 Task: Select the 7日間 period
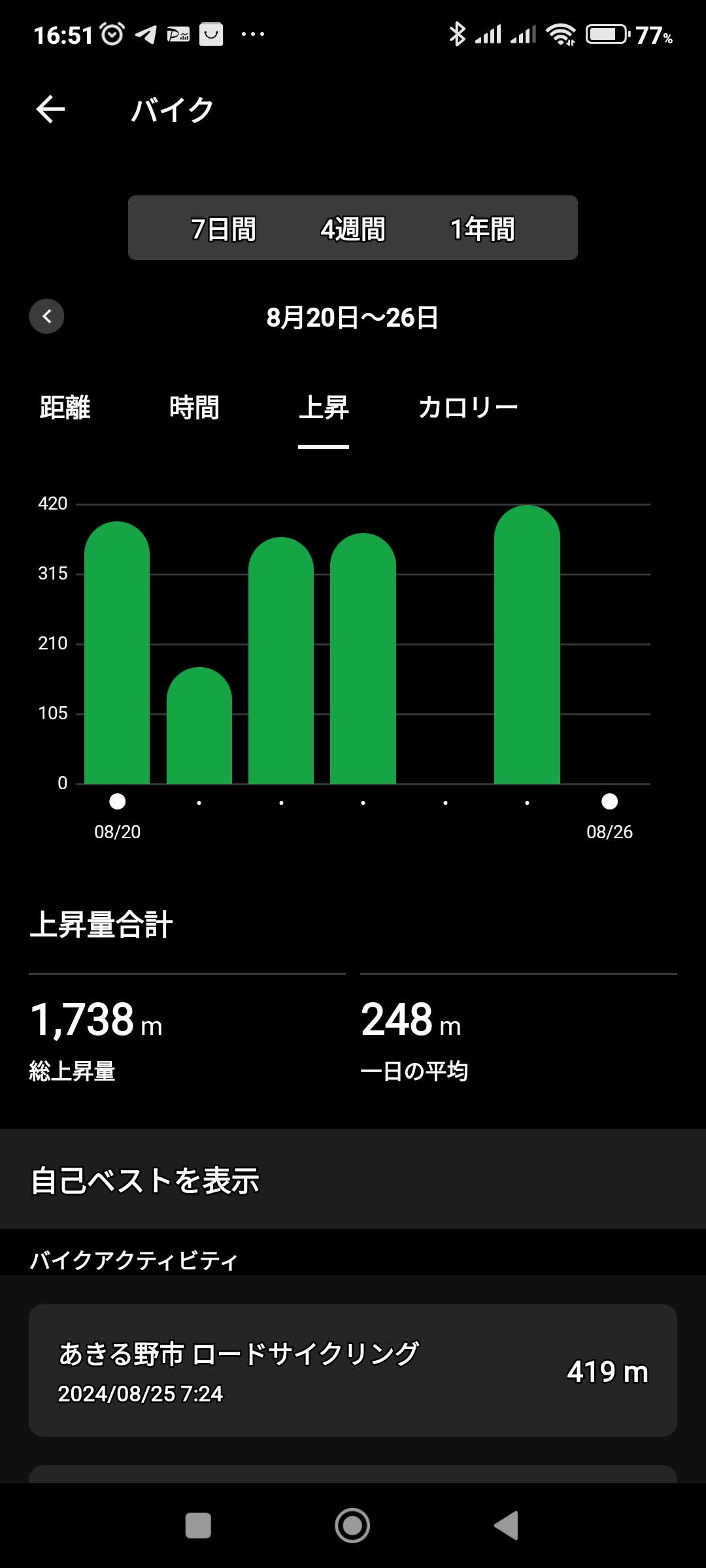click(x=223, y=229)
